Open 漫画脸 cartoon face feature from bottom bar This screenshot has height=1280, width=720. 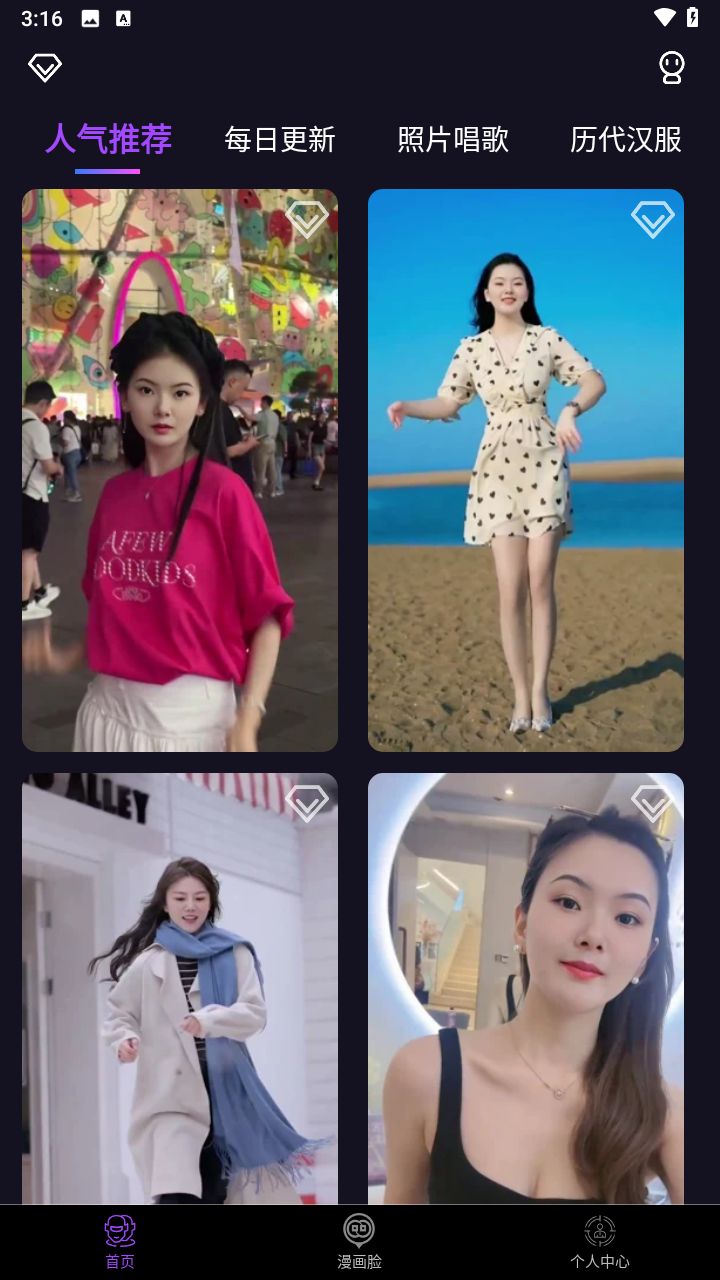coord(359,1229)
